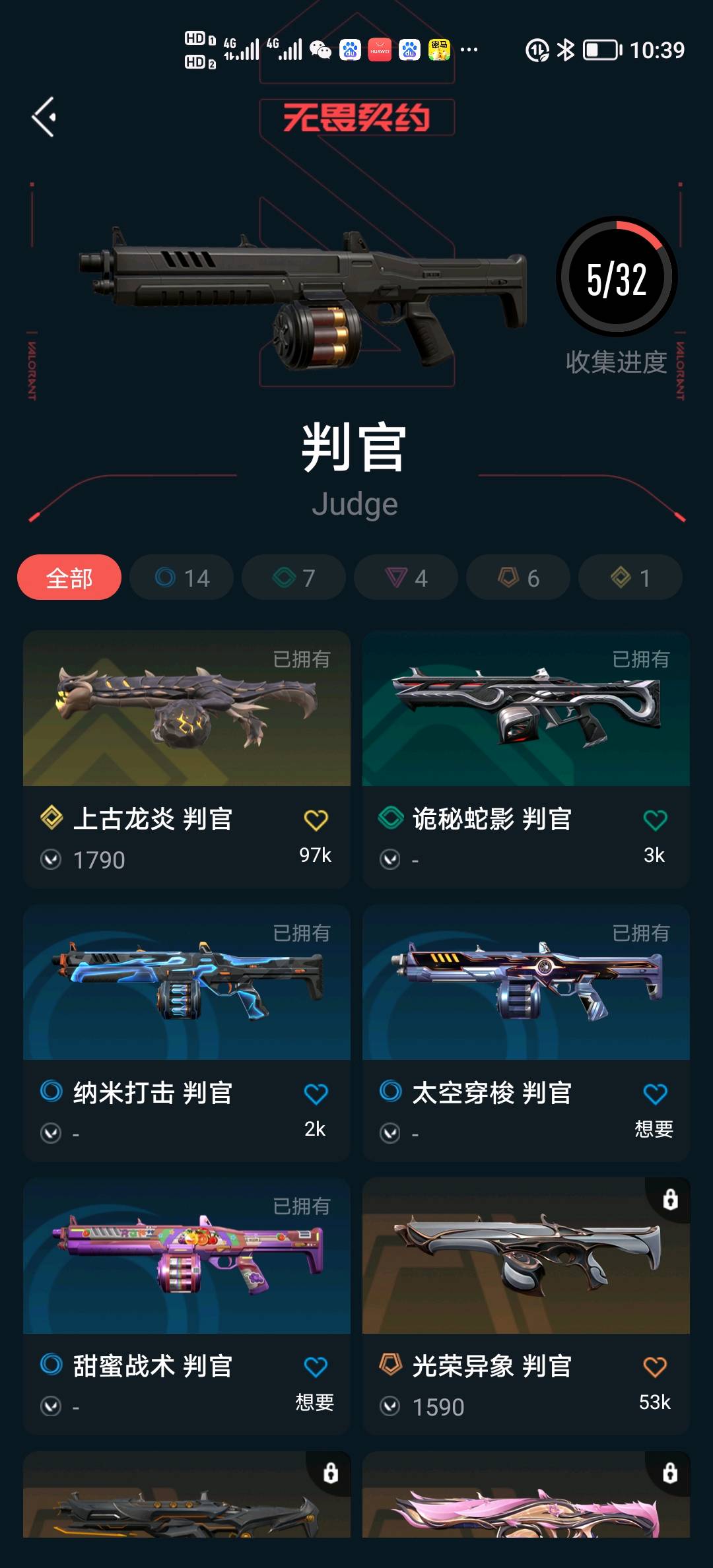
Task: Like the 上古龙炎 判官 skin with the heart
Action: (x=316, y=820)
